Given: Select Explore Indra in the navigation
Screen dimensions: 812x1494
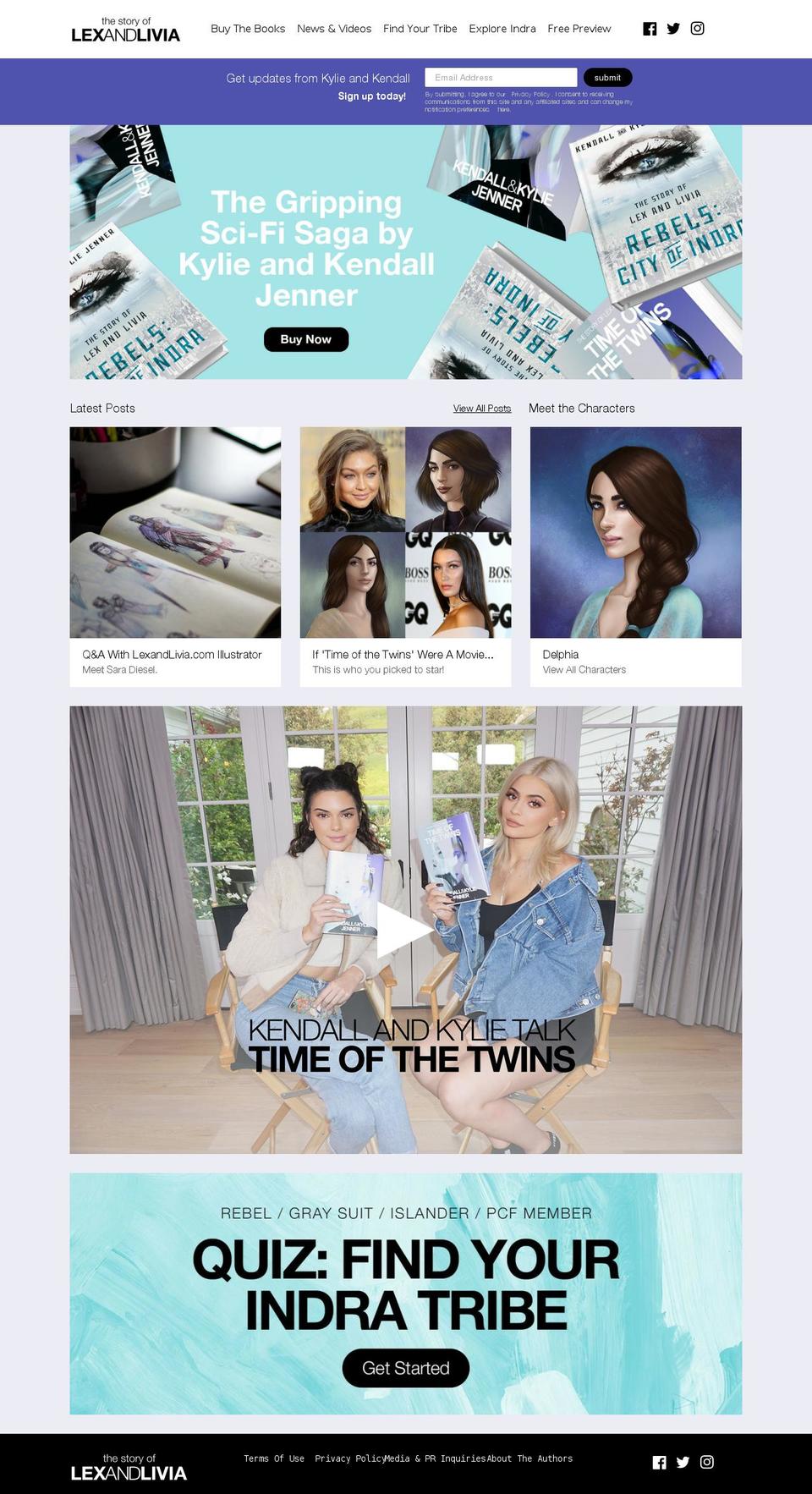Looking at the screenshot, I should coord(502,29).
